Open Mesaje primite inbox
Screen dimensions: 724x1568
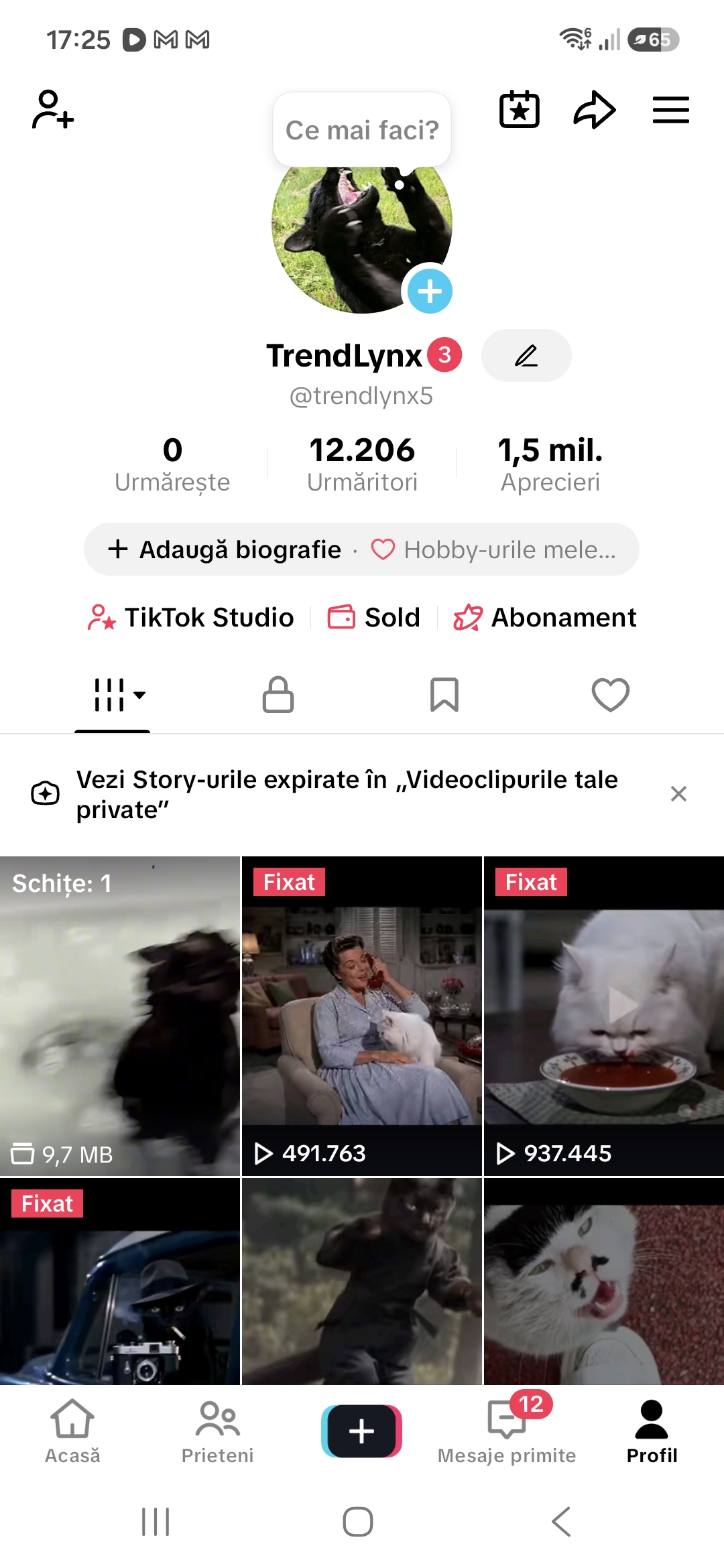click(x=507, y=1431)
